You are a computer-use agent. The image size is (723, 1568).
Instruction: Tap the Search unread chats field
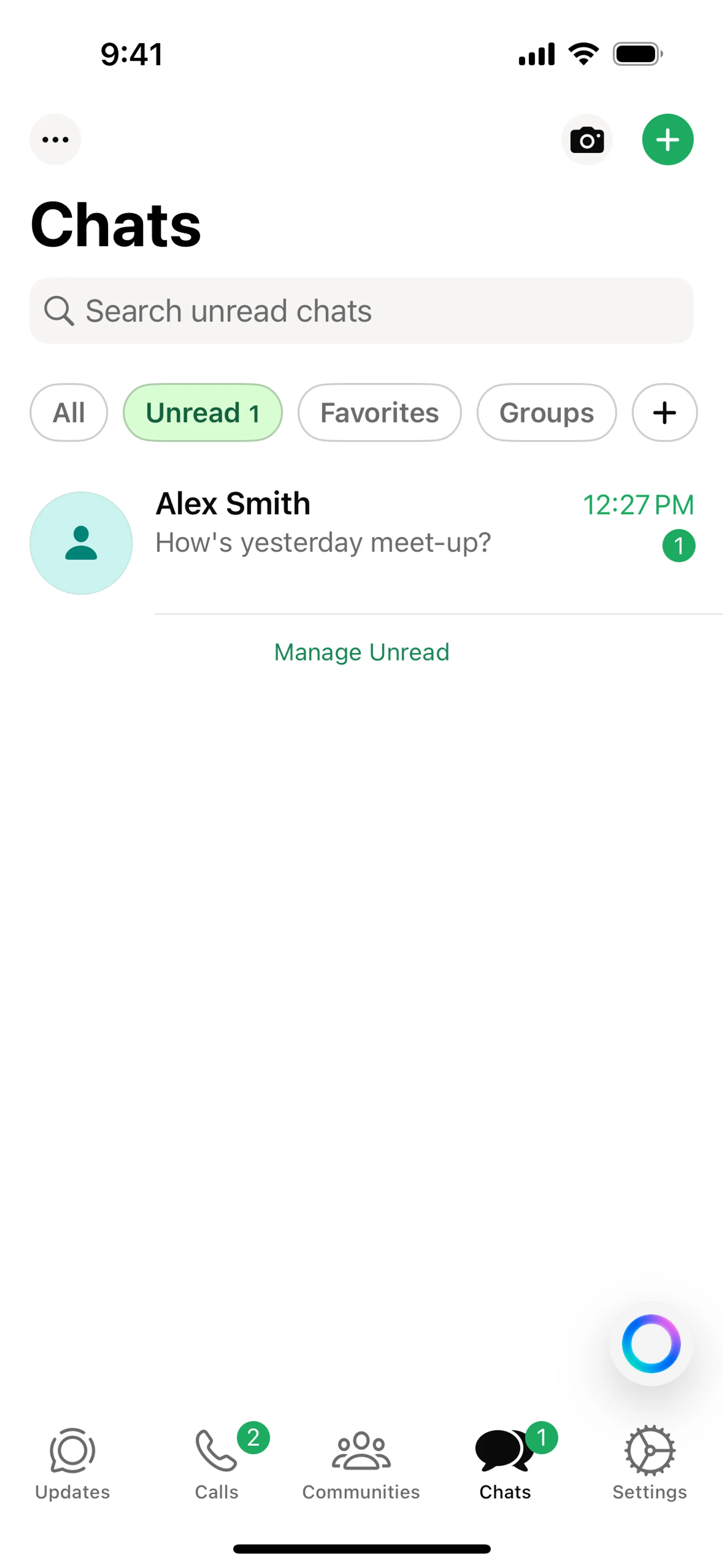pyautogui.click(x=361, y=311)
